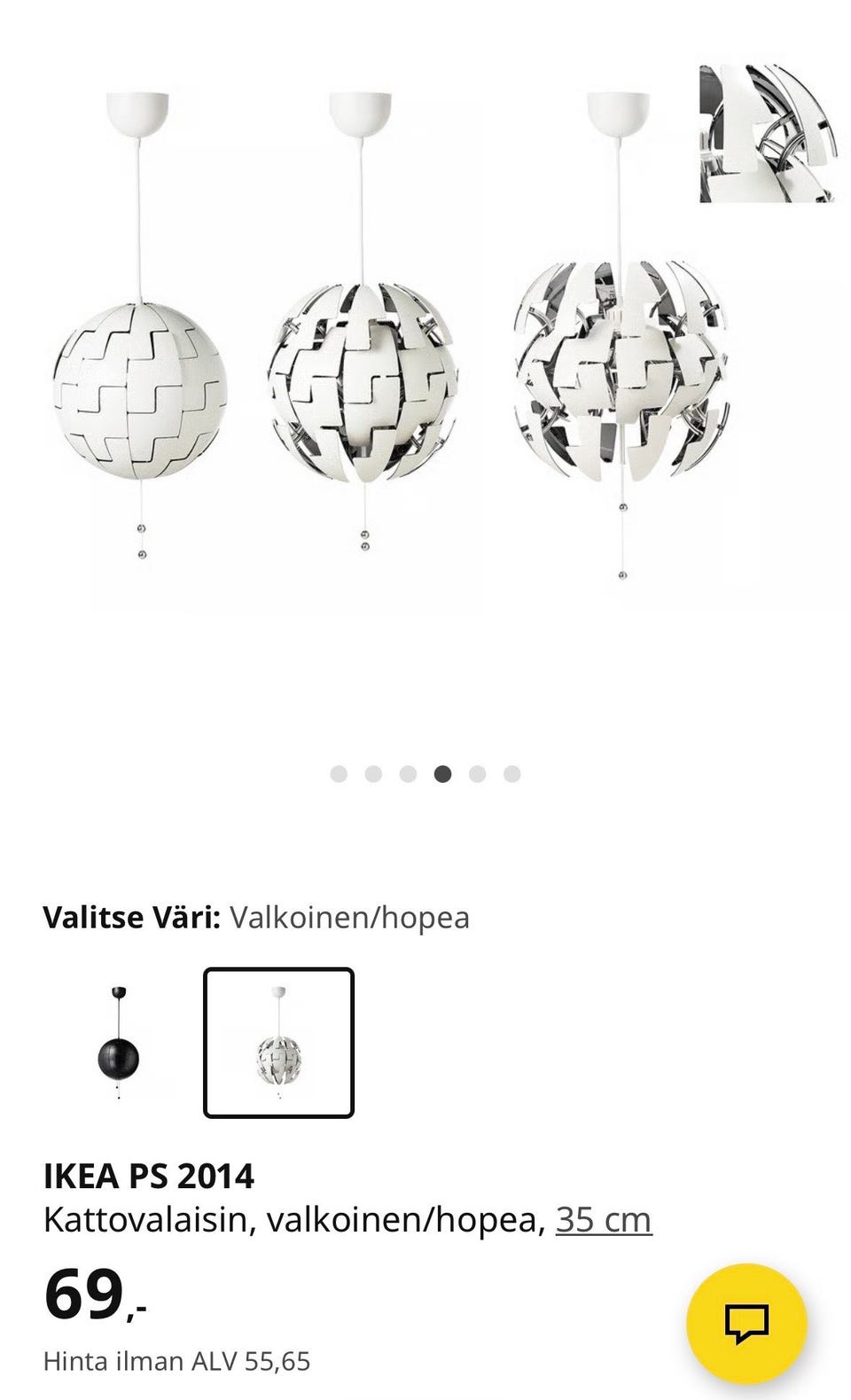Jump to the first image dot

pos(339,774)
